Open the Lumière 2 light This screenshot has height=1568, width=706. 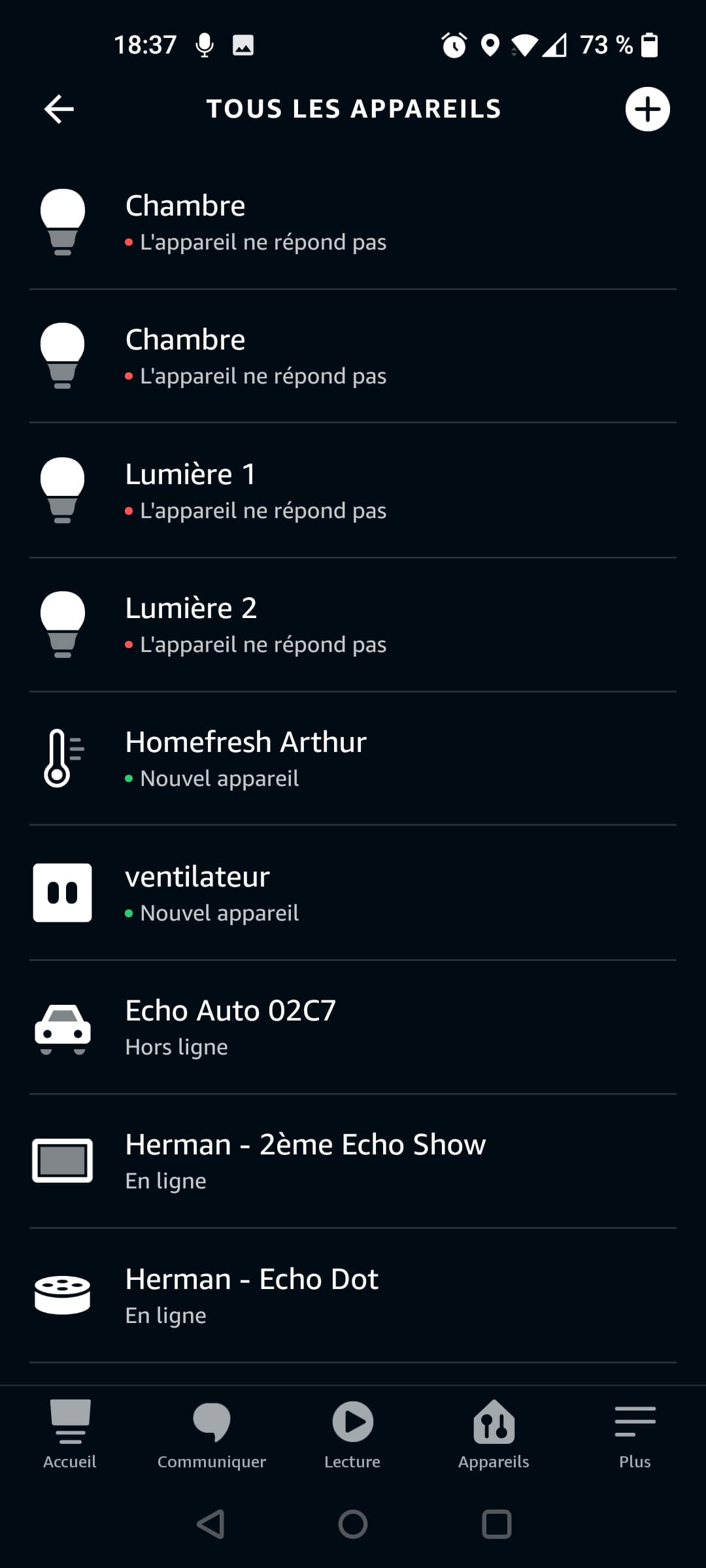[x=353, y=625]
